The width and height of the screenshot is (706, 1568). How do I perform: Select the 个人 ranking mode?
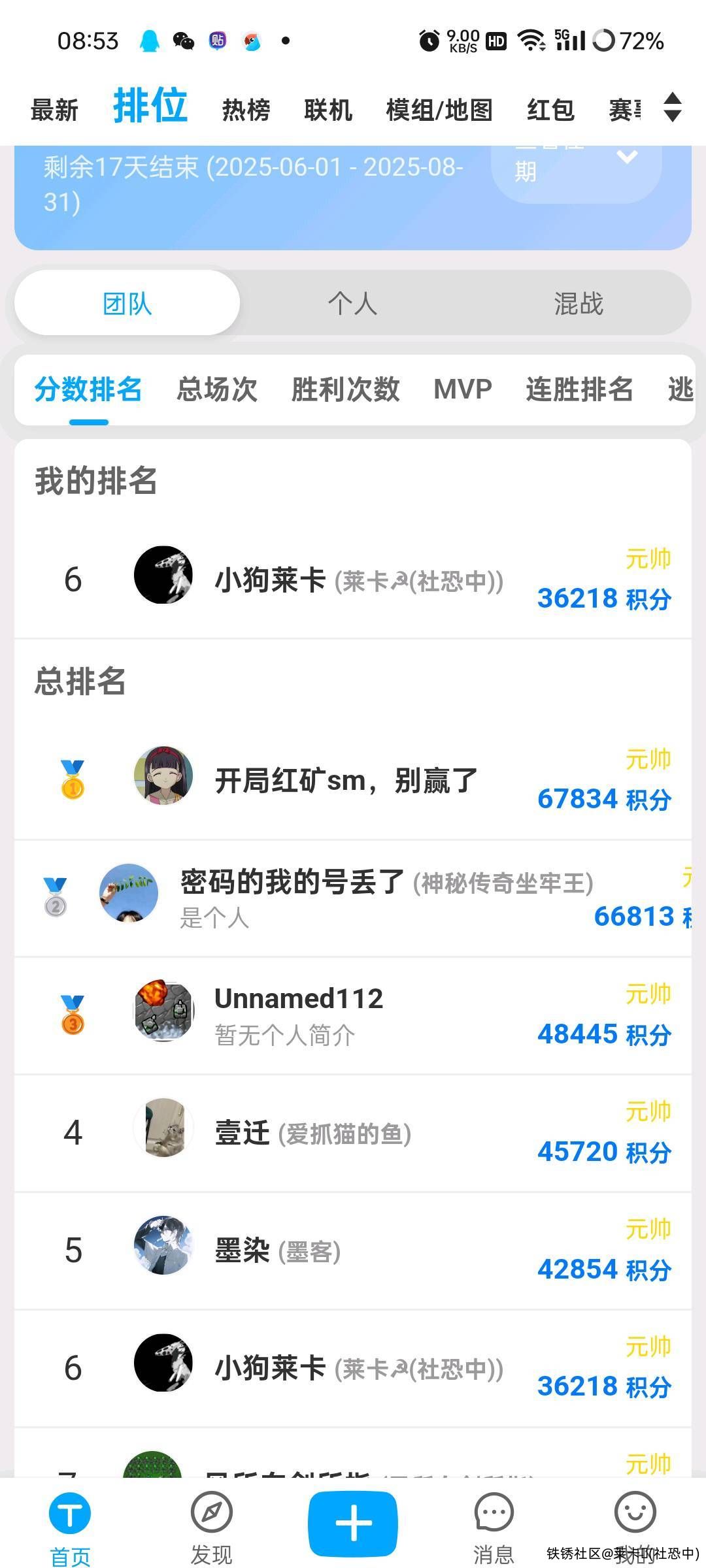352,303
